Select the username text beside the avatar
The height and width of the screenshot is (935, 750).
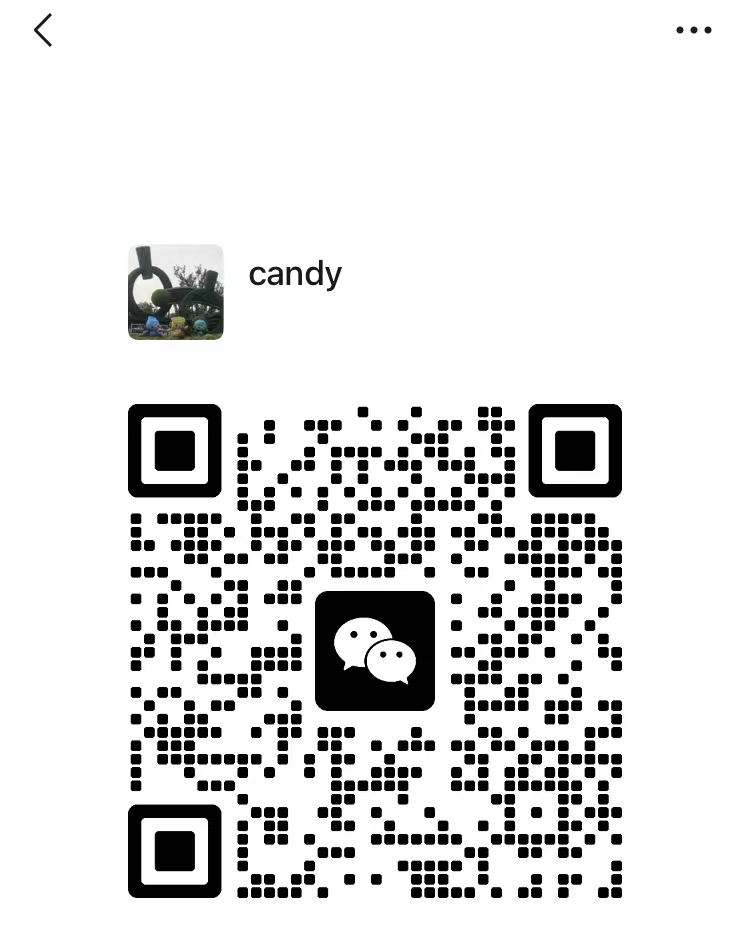[x=295, y=274]
